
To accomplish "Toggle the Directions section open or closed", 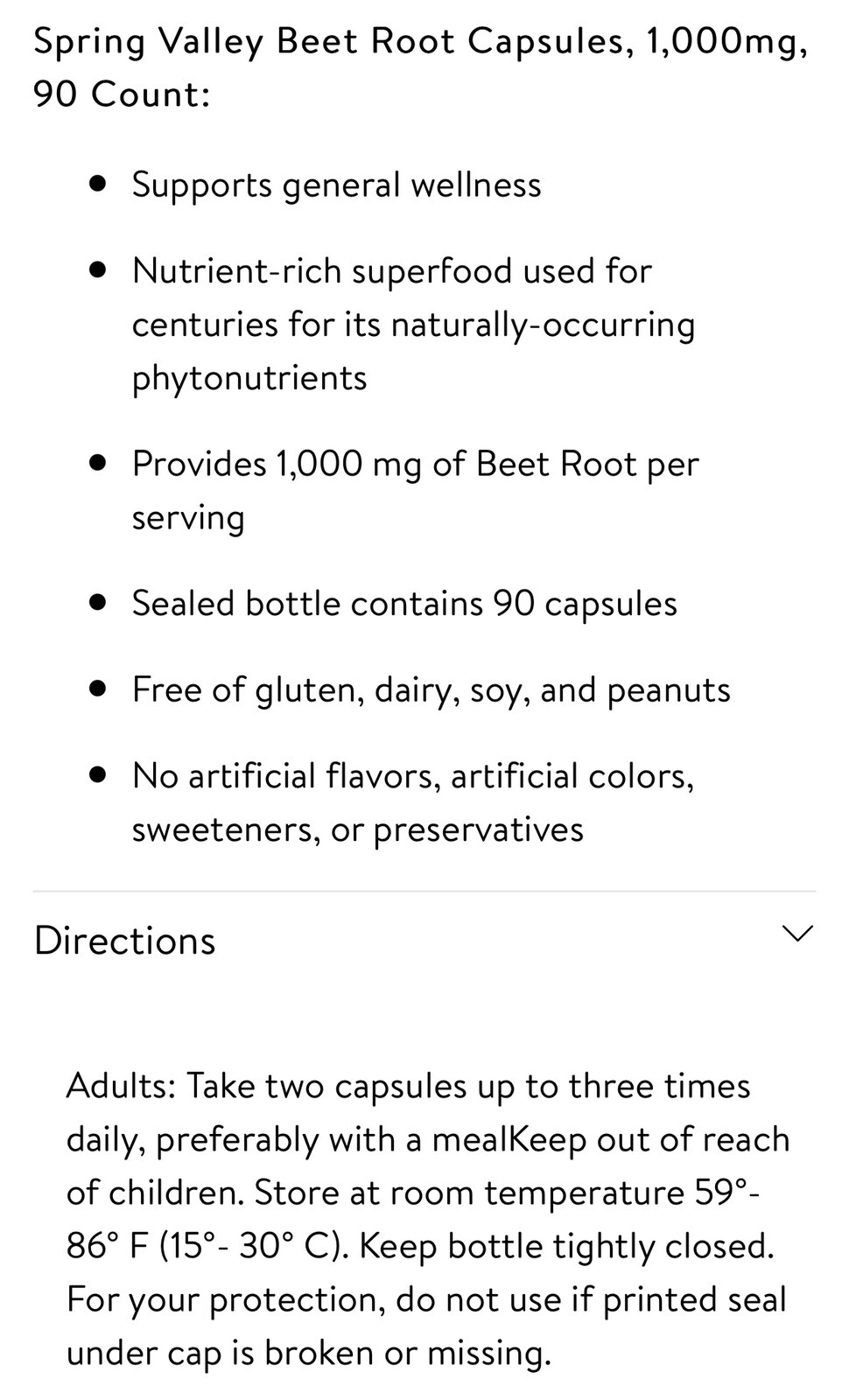I will point(798,934).
